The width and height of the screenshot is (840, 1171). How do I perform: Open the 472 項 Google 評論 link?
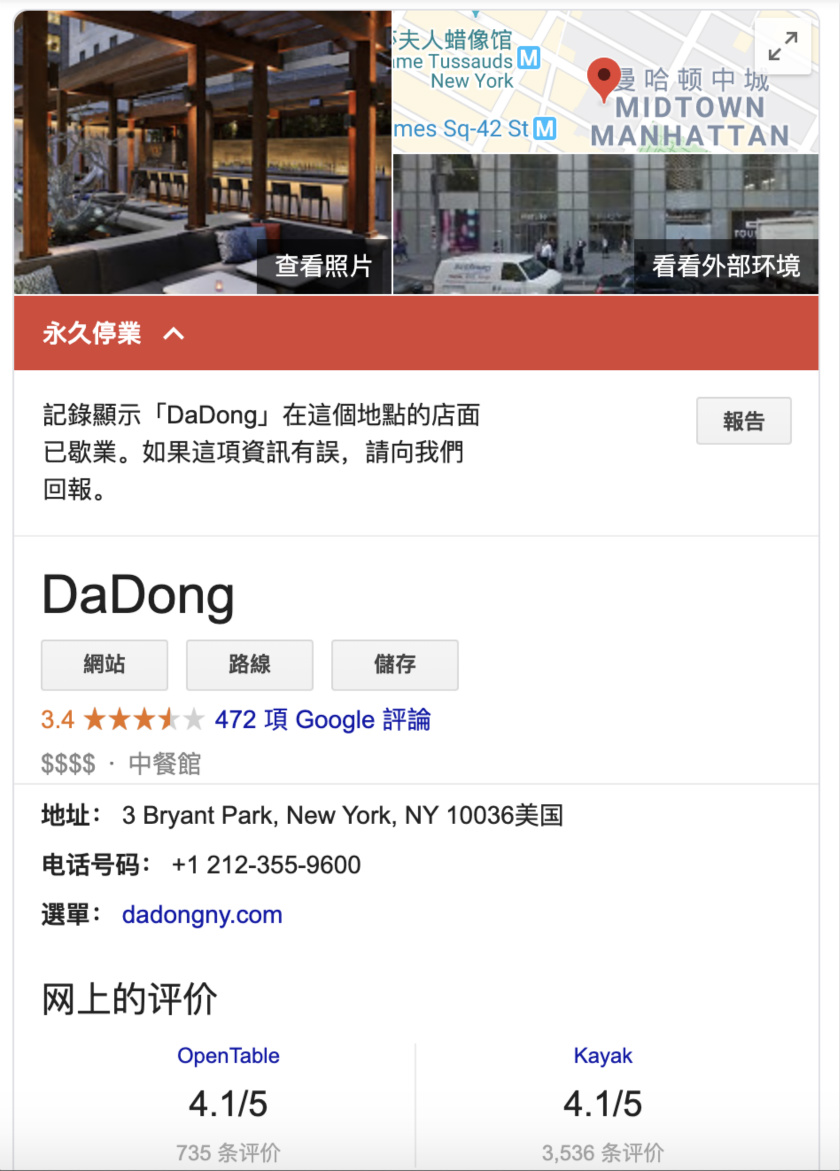pos(322,719)
